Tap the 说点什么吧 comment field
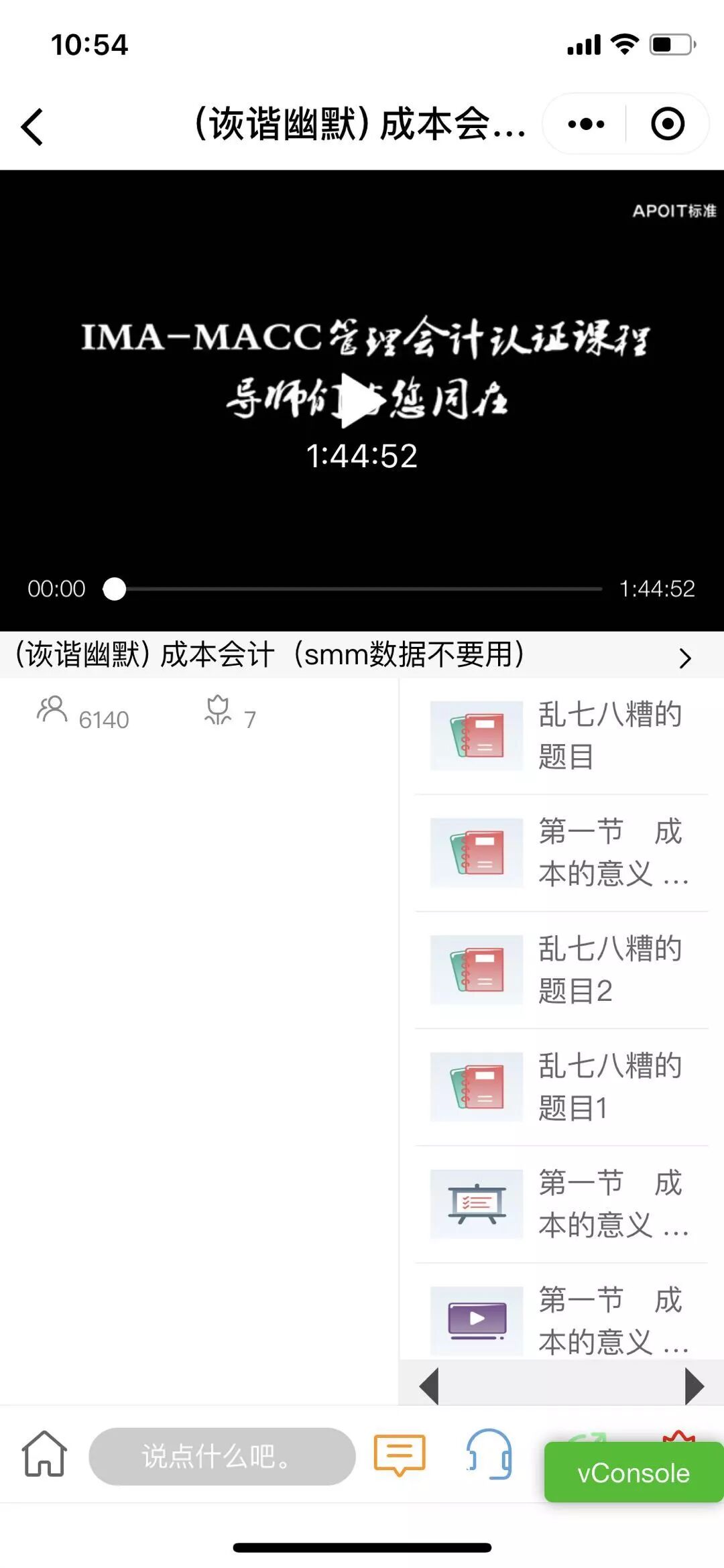This screenshot has width=724, height=1568. click(222, 1456)
